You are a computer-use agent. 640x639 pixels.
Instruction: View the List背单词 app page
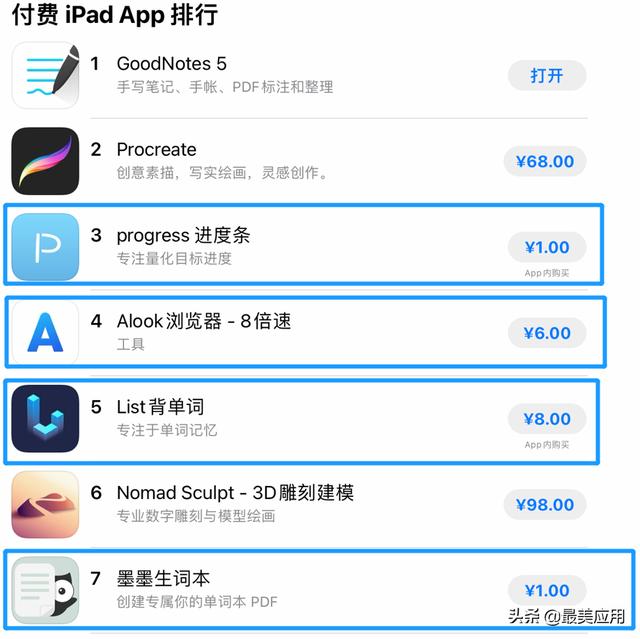(160, 408)
